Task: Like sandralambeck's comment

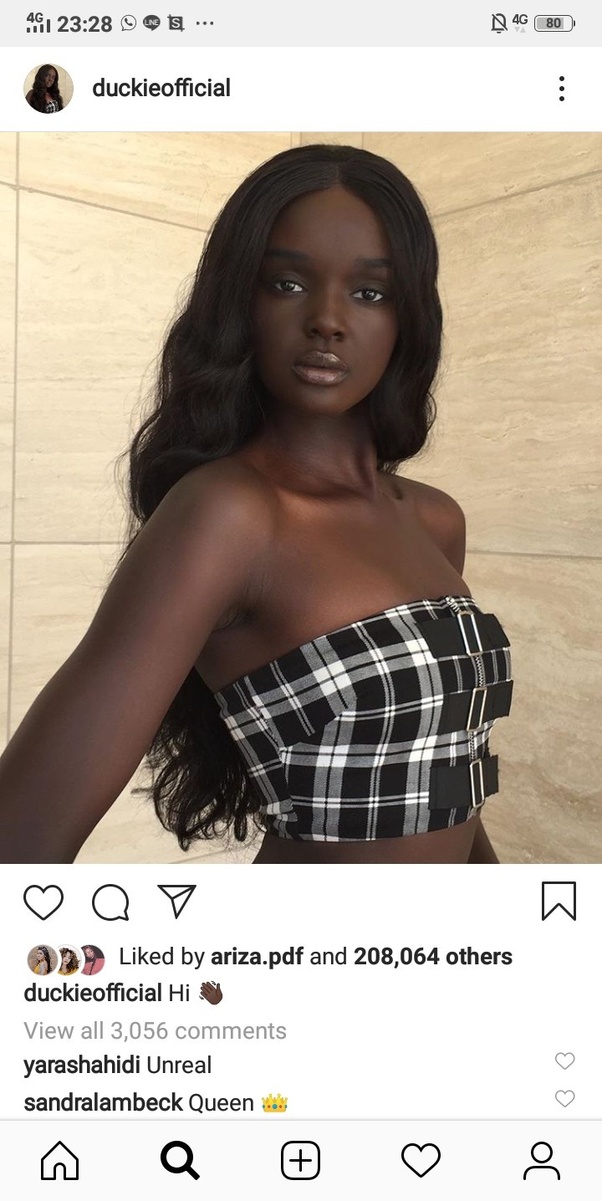Action: (565, 1099)
